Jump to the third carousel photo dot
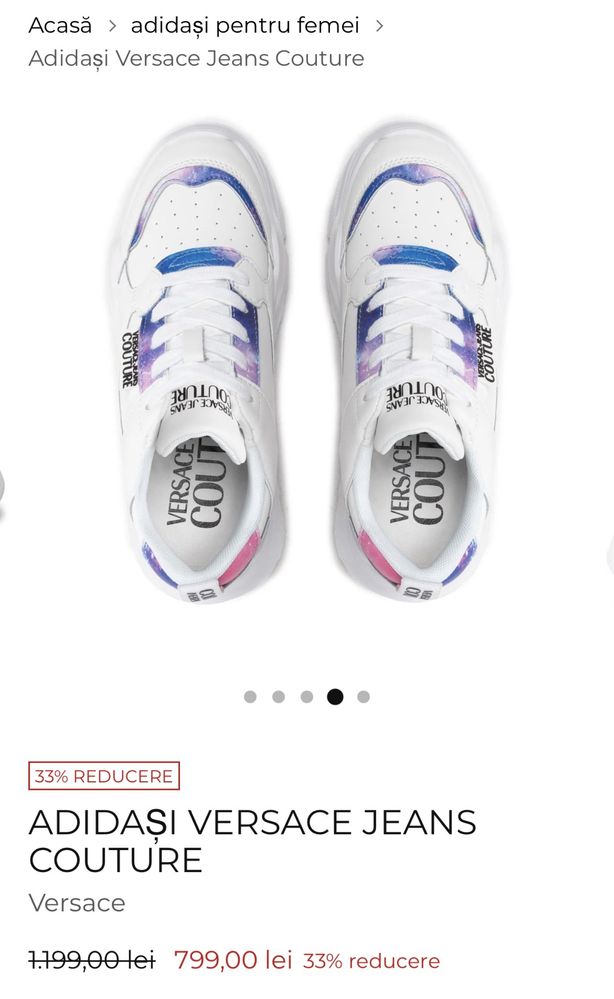 coord(306,697)
